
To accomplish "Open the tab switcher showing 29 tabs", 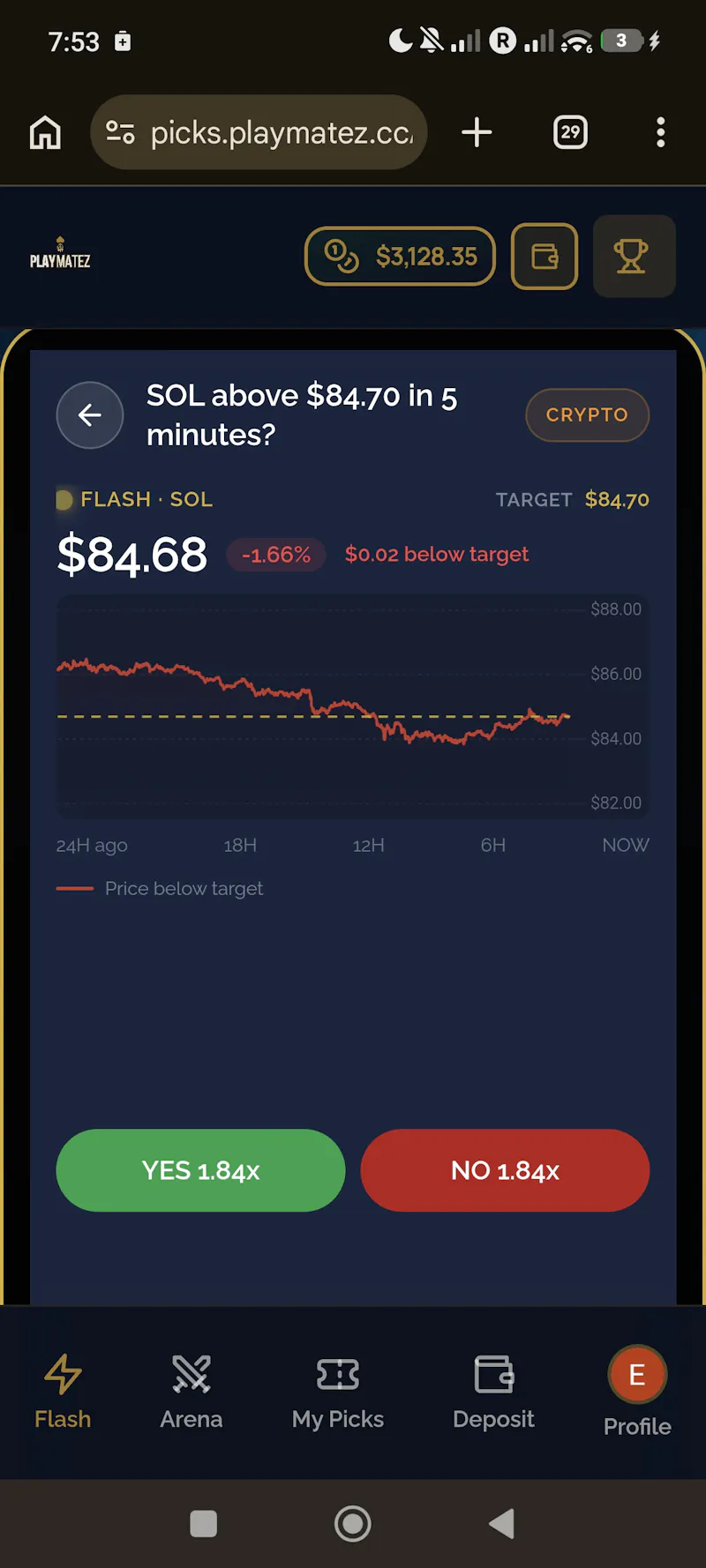I will [570, 132].
